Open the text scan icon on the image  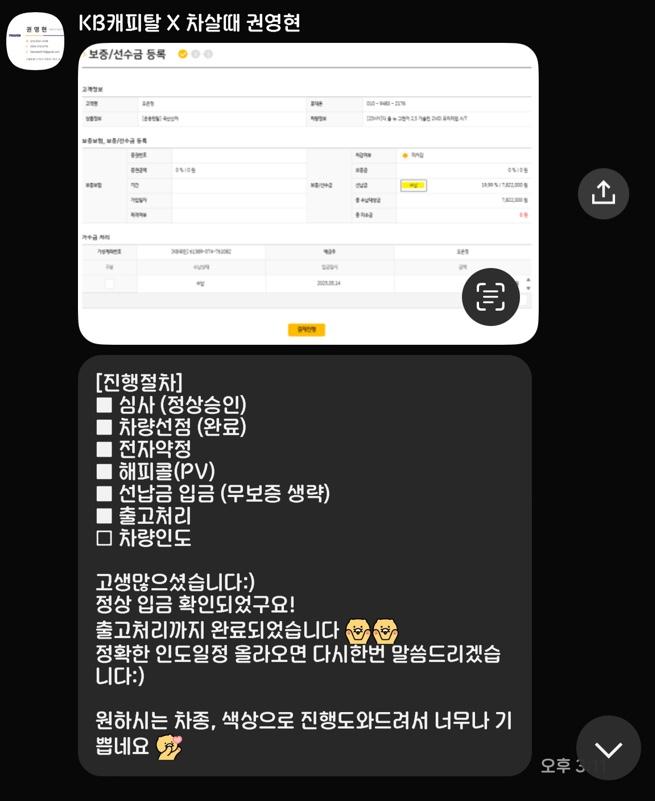[x=490, y=296]
